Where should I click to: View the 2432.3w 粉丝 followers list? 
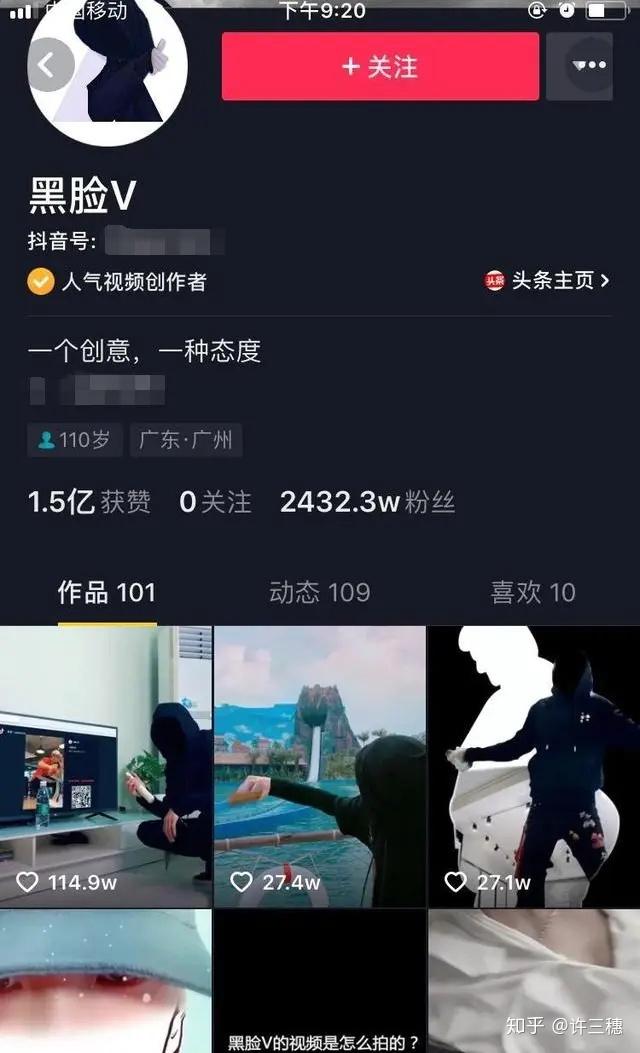tap(367, 502)
